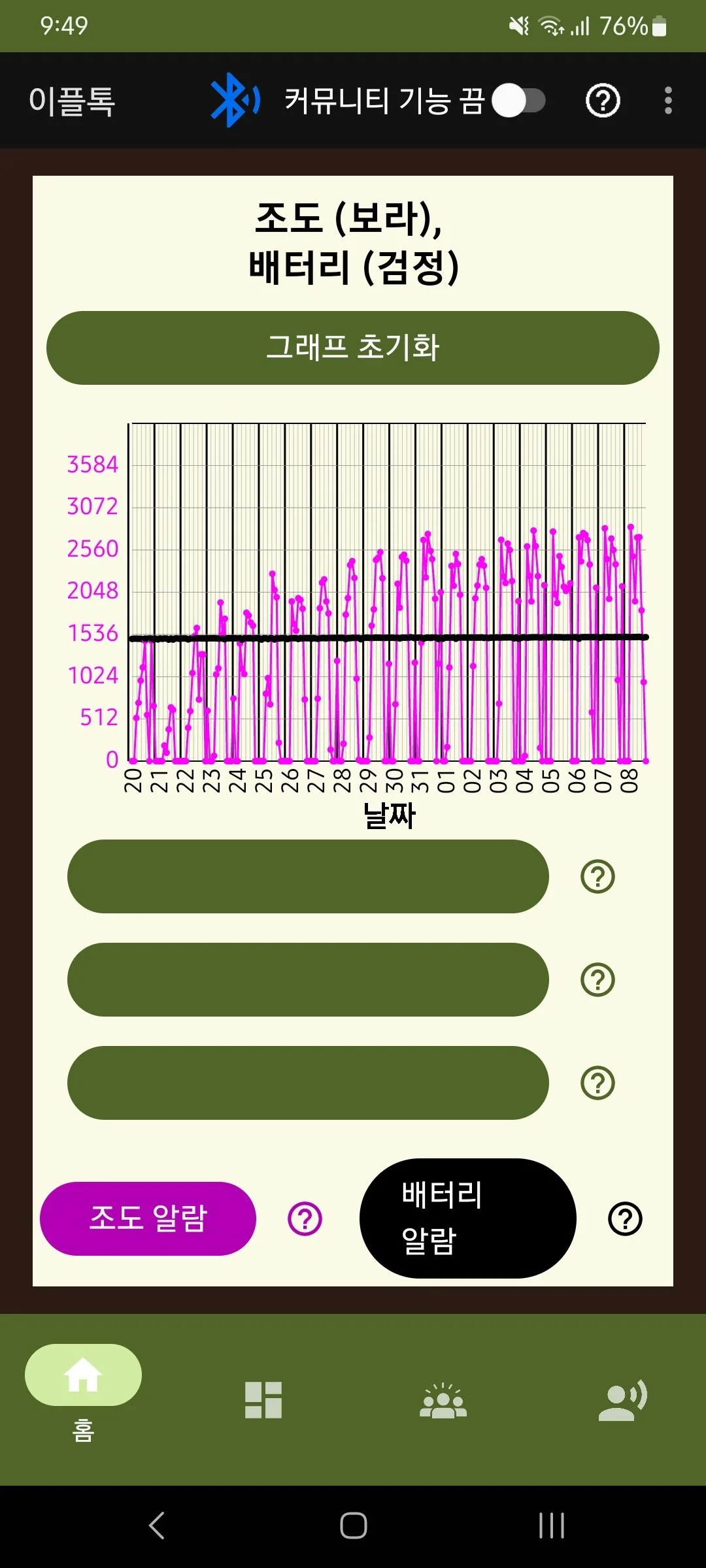Toggle the 커뮤니티 기능 끔 switch
Screen dimensions: 706x1568
518,101
